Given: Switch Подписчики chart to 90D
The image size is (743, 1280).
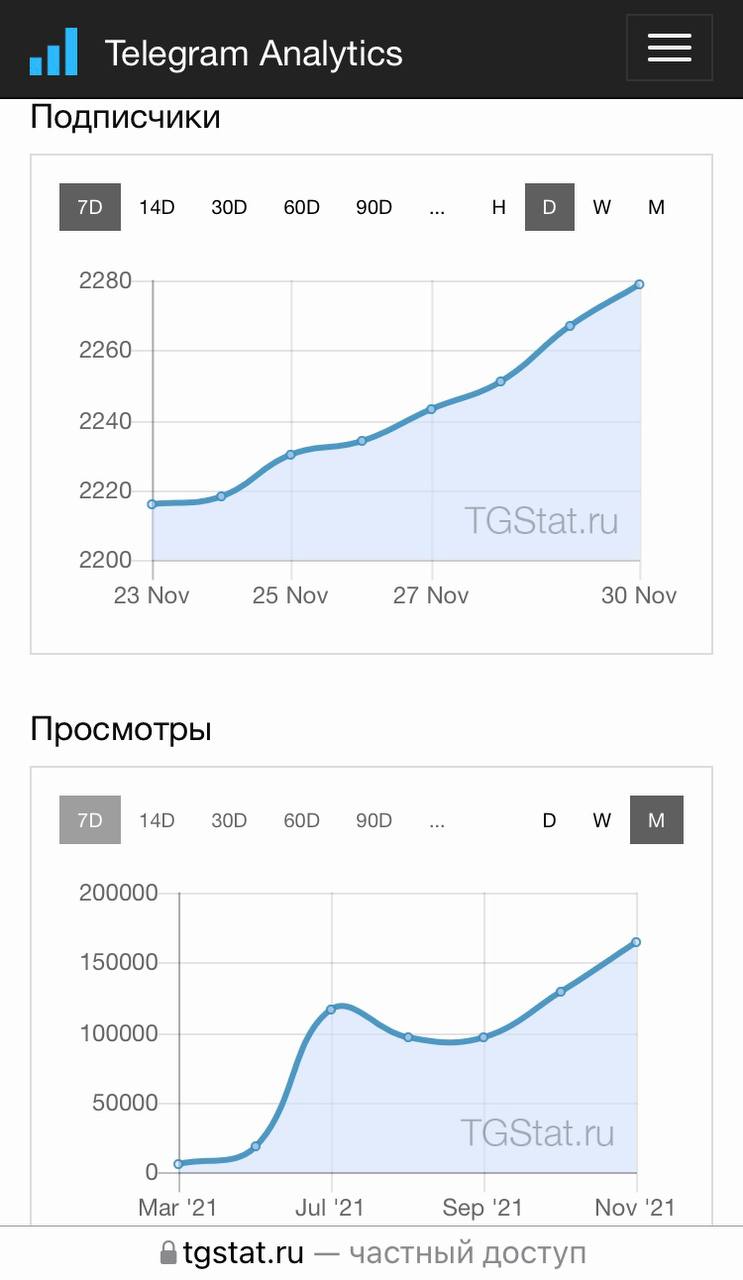Looking at the screenshot, I should pos(374,207).
